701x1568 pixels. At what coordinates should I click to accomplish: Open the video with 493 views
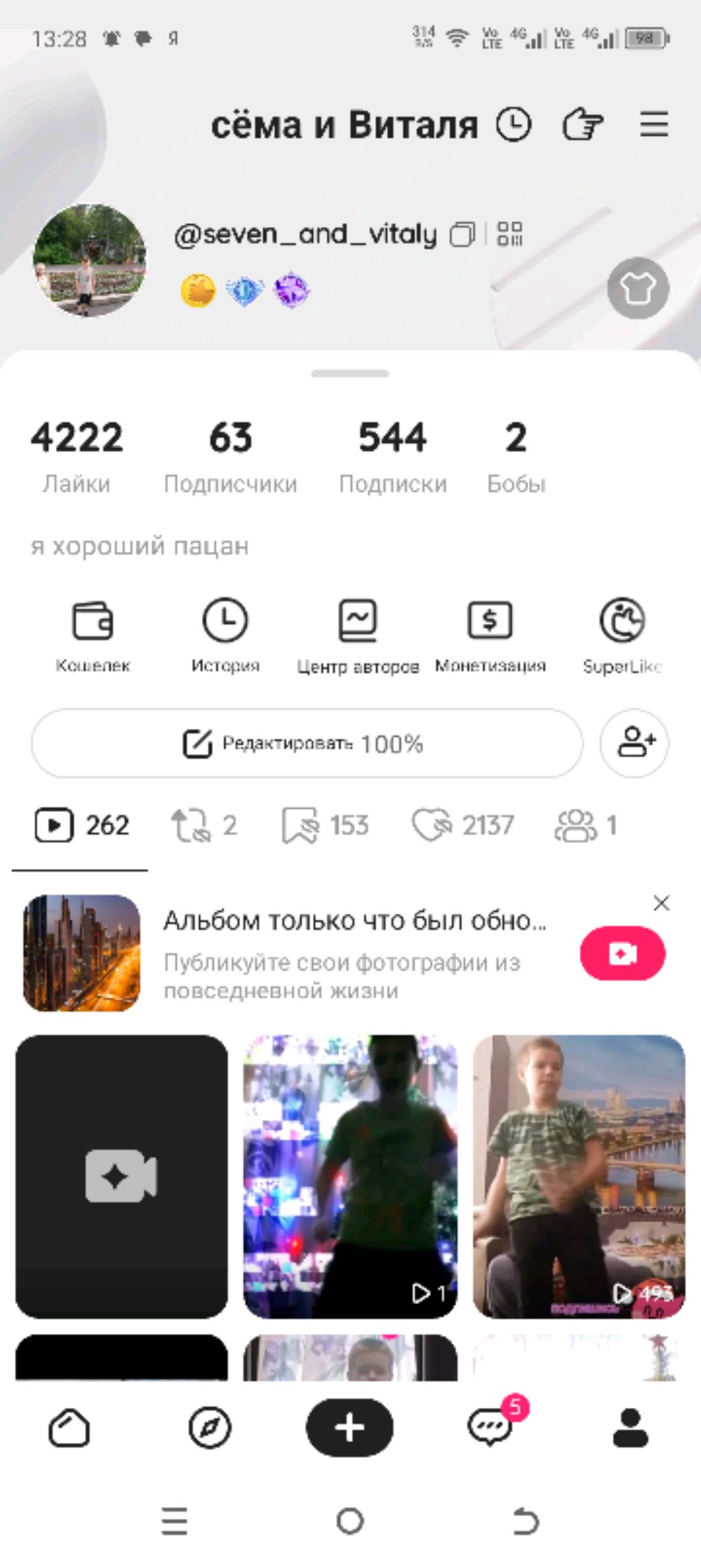coord(578,1176)
